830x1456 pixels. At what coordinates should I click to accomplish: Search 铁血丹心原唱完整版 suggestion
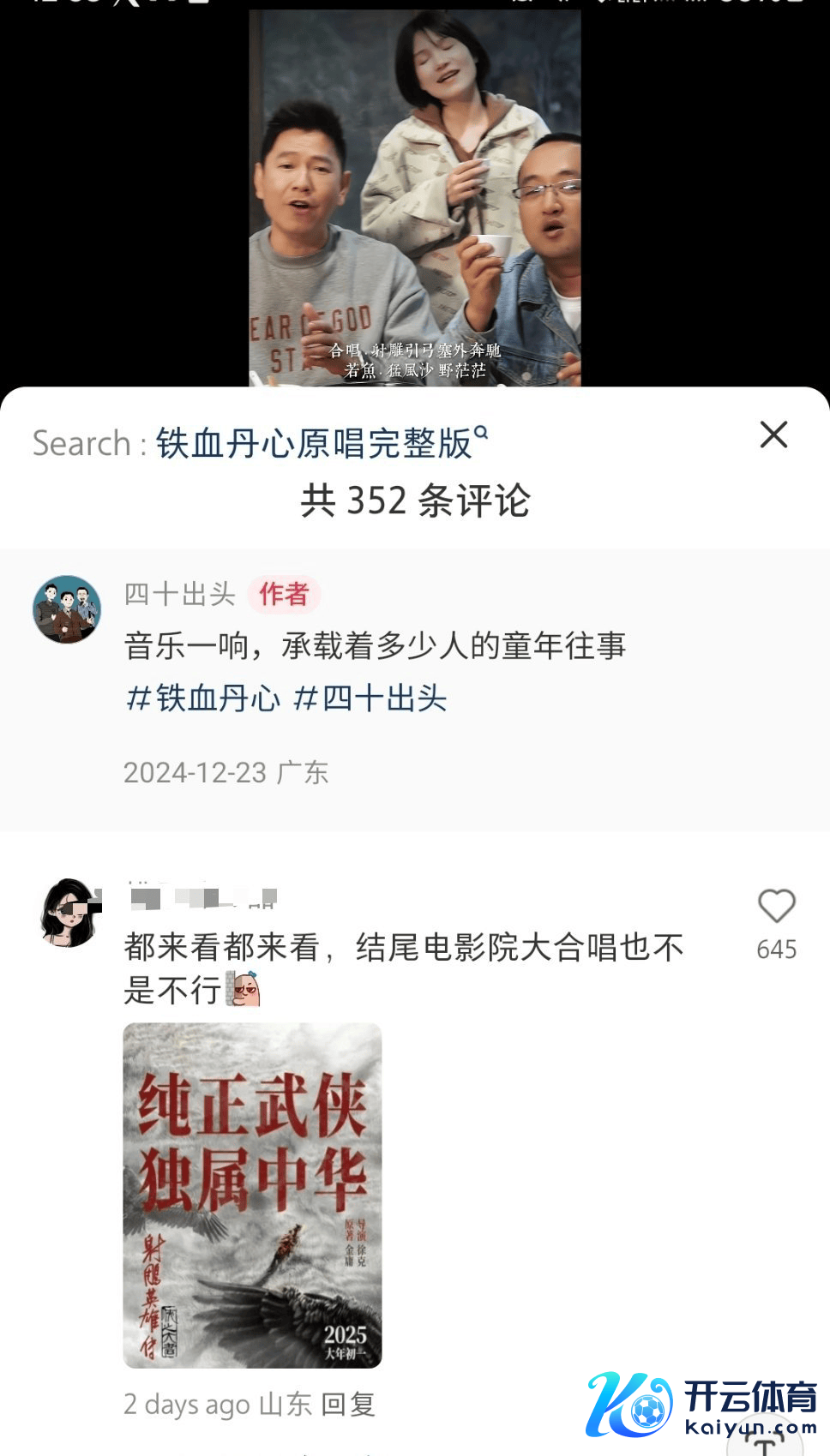[315, 443]
